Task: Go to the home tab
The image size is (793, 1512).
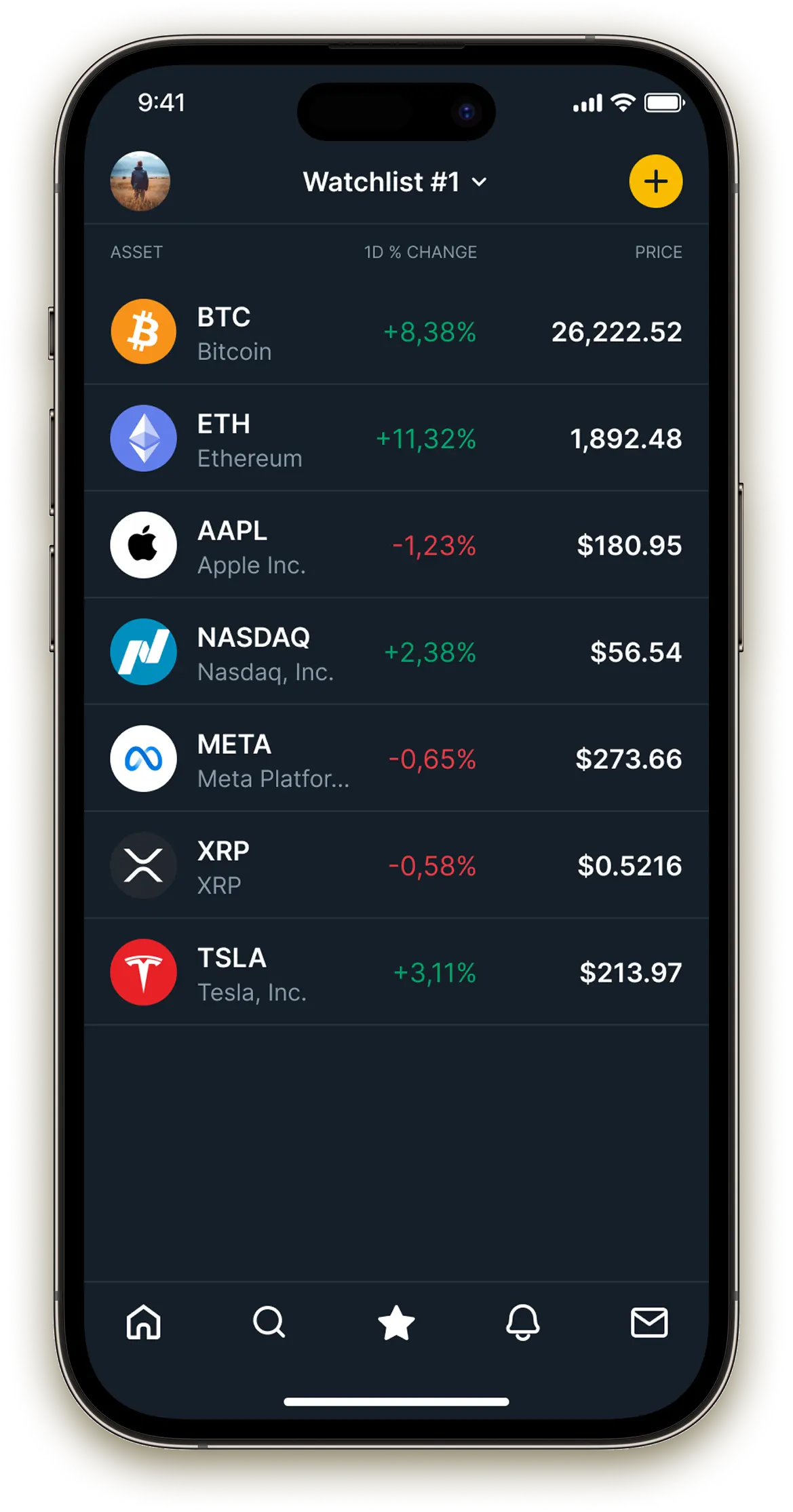Action: pos(144,1322)
